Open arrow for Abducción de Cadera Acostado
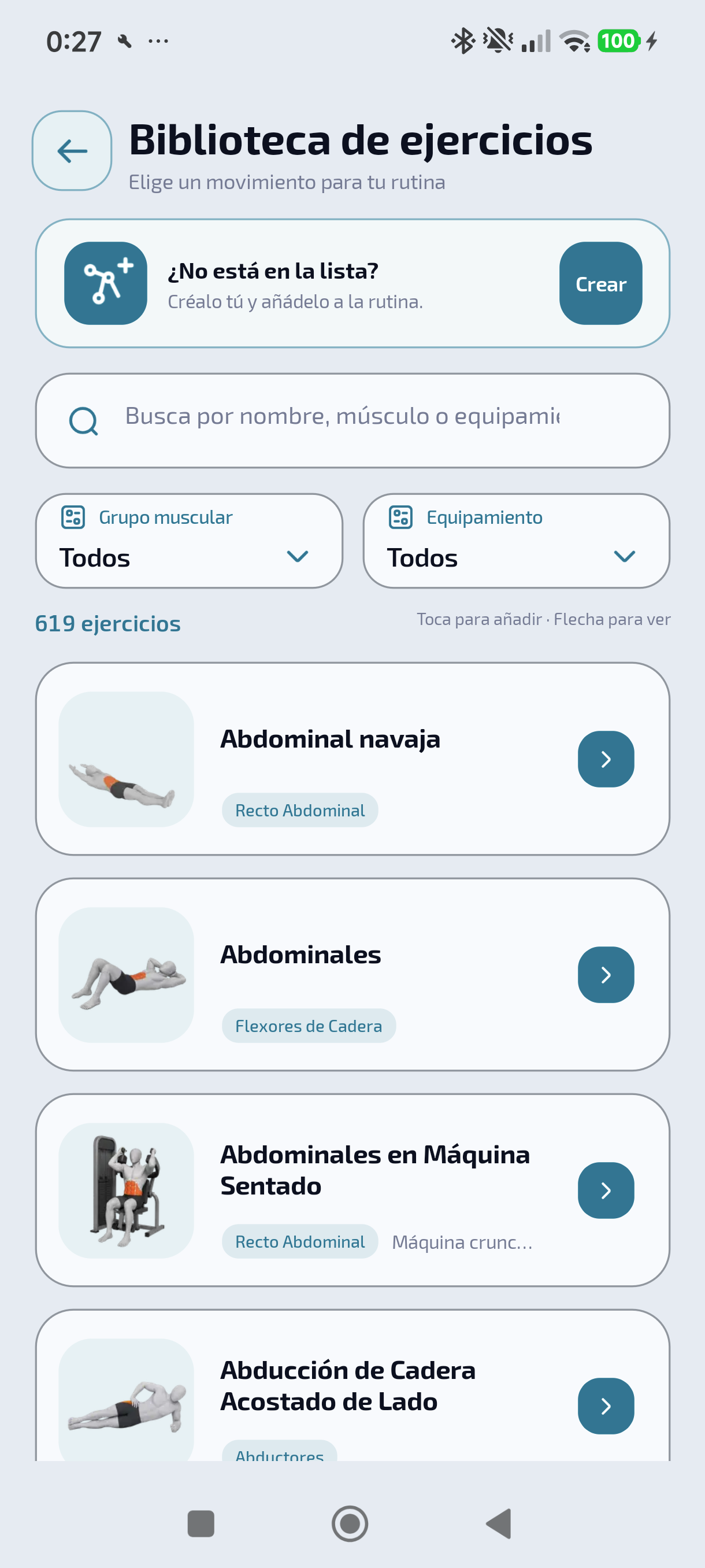This screenshot has height=1568, width=705. click(x=606, y=1406)
